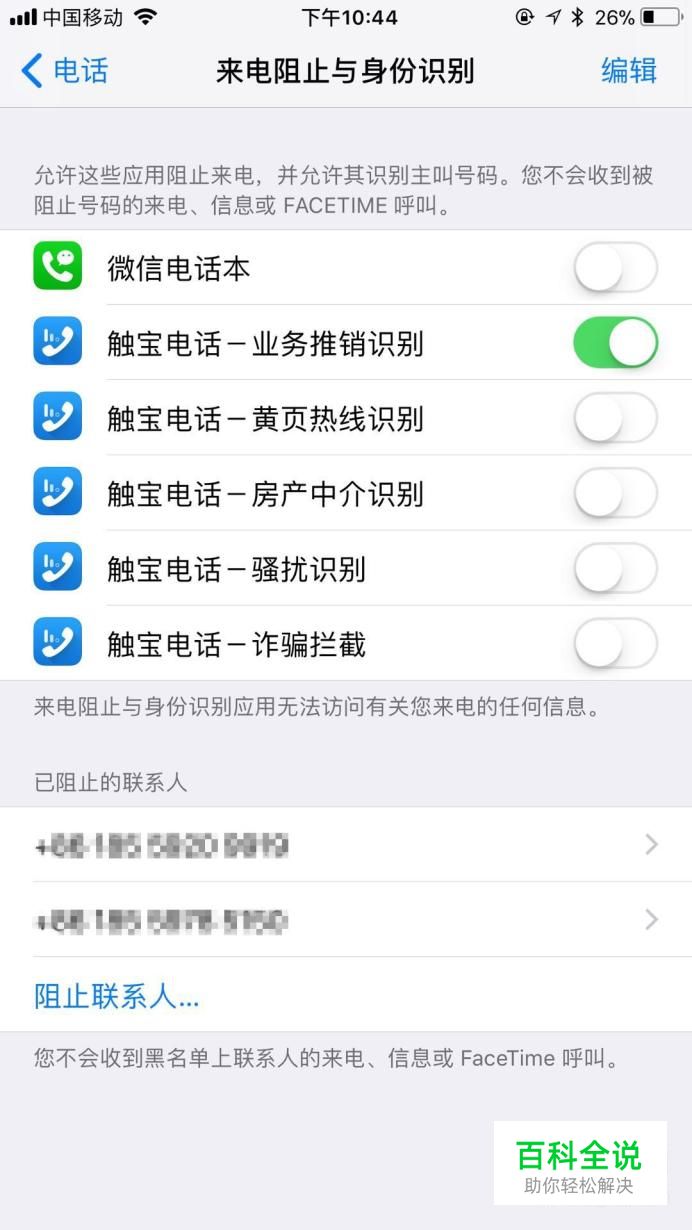The height and width of the screenshot is (1230, 692).
Task: Toggle 触宝电话－房产中介识别 on
Action: point(616,493)
